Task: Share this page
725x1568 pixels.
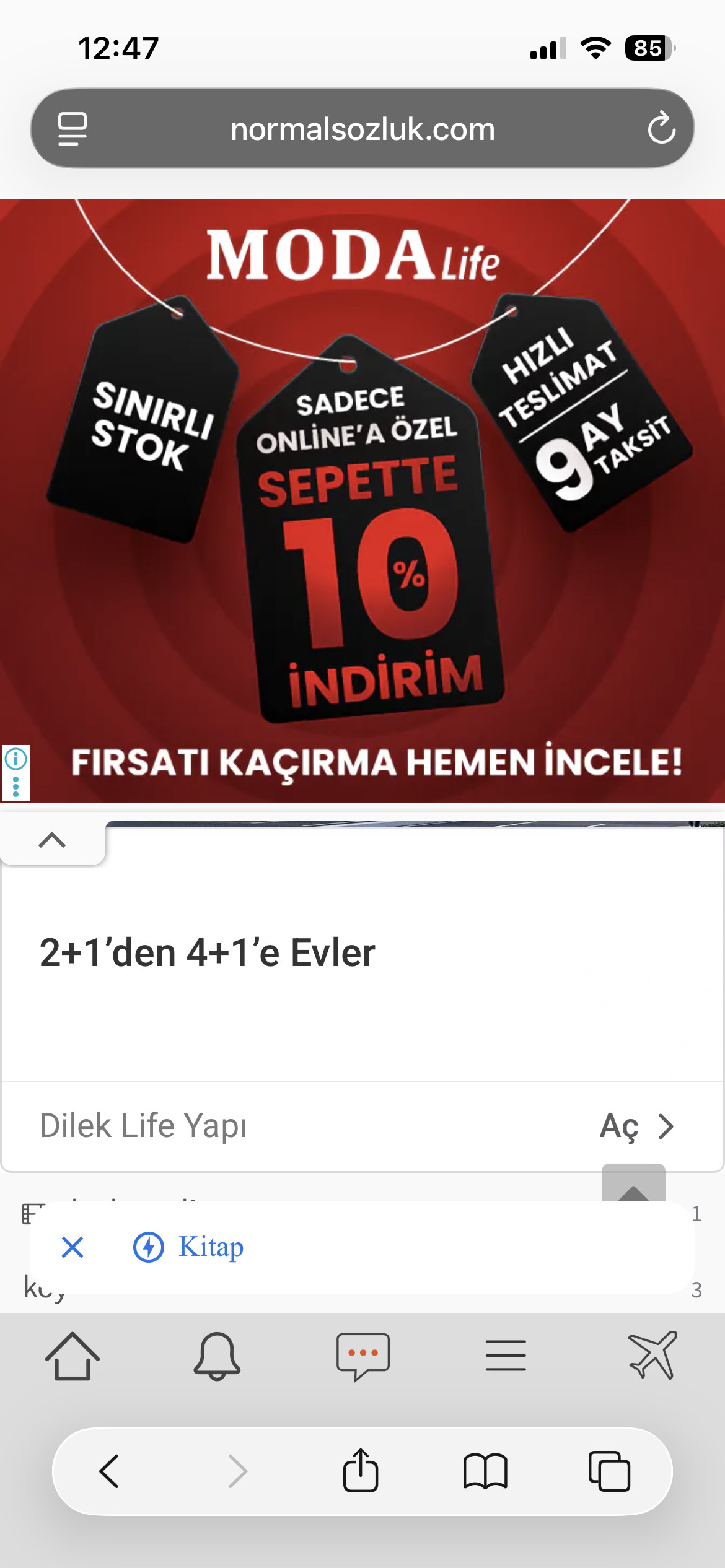Action: point(361,1471)
